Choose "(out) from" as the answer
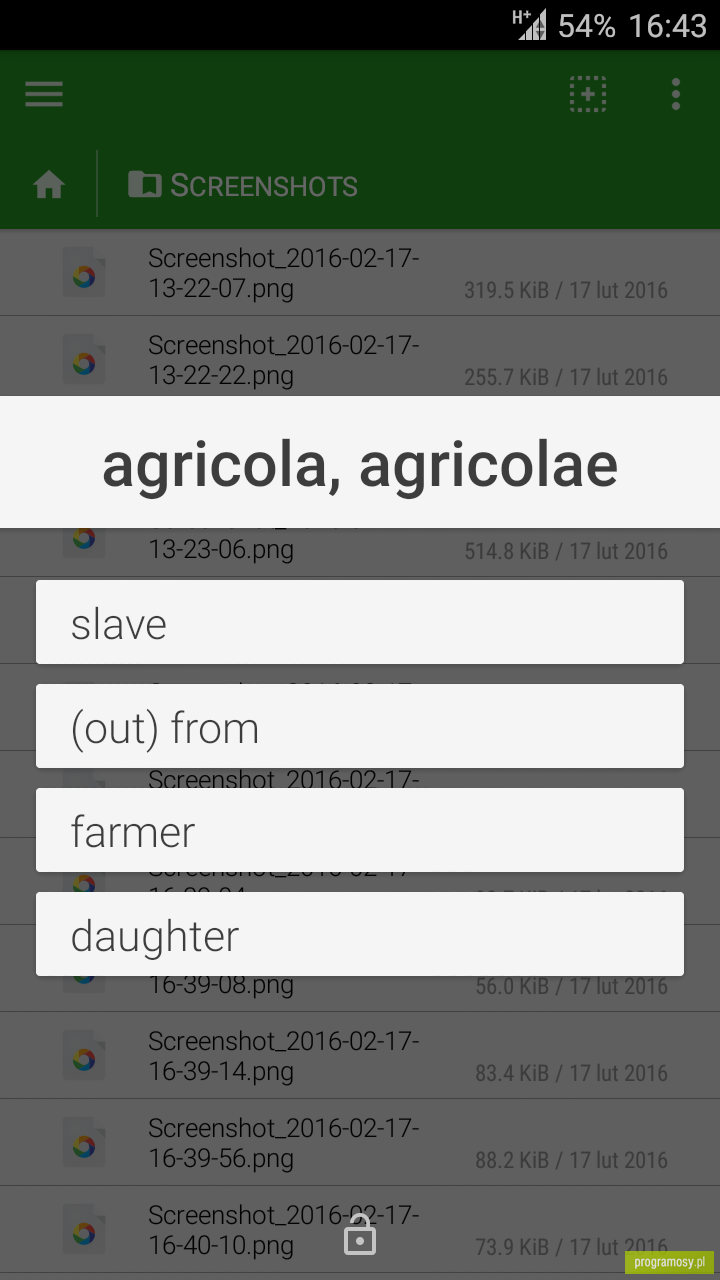 tap(360, 726)
